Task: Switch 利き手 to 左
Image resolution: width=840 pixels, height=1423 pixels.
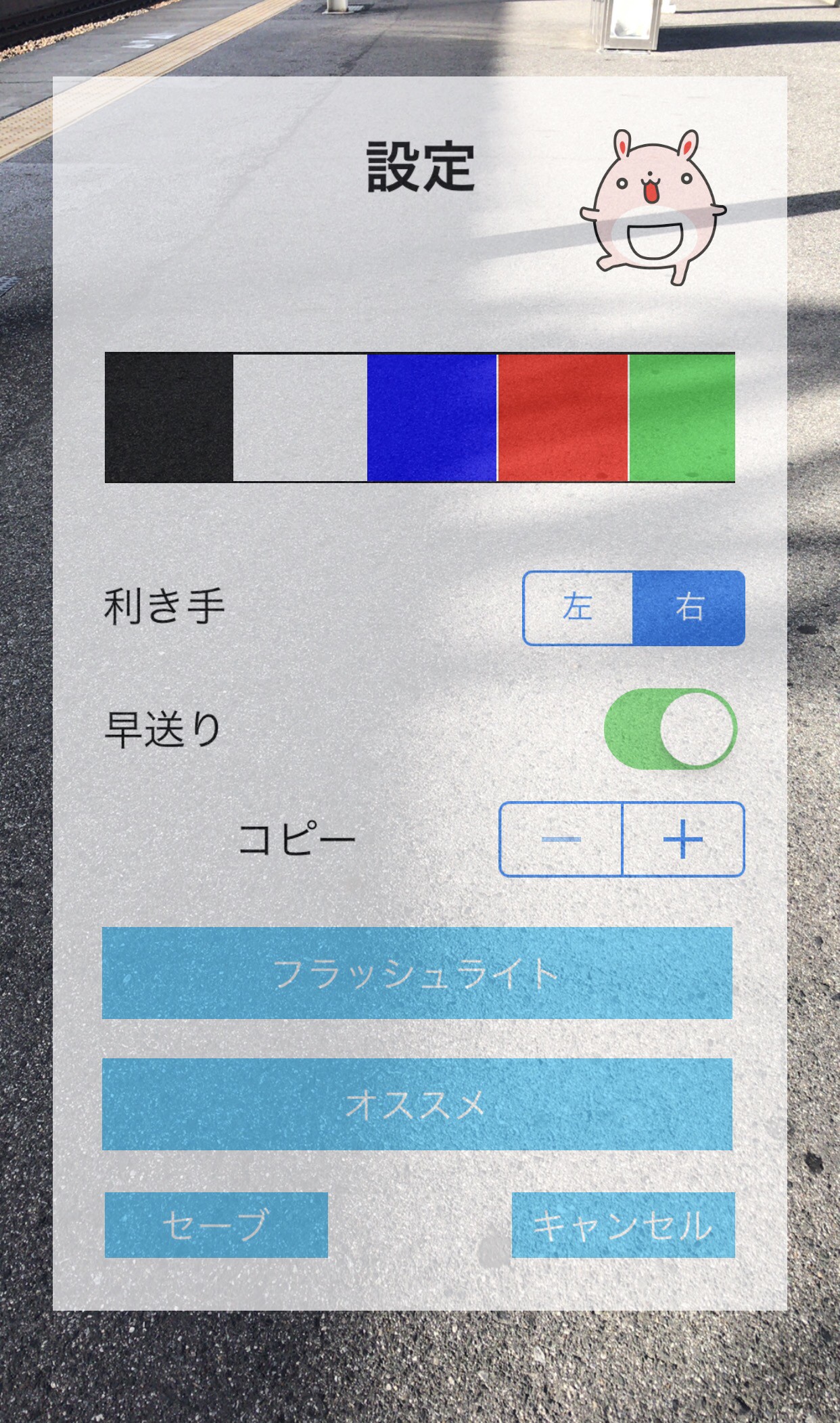Action: 578,608
